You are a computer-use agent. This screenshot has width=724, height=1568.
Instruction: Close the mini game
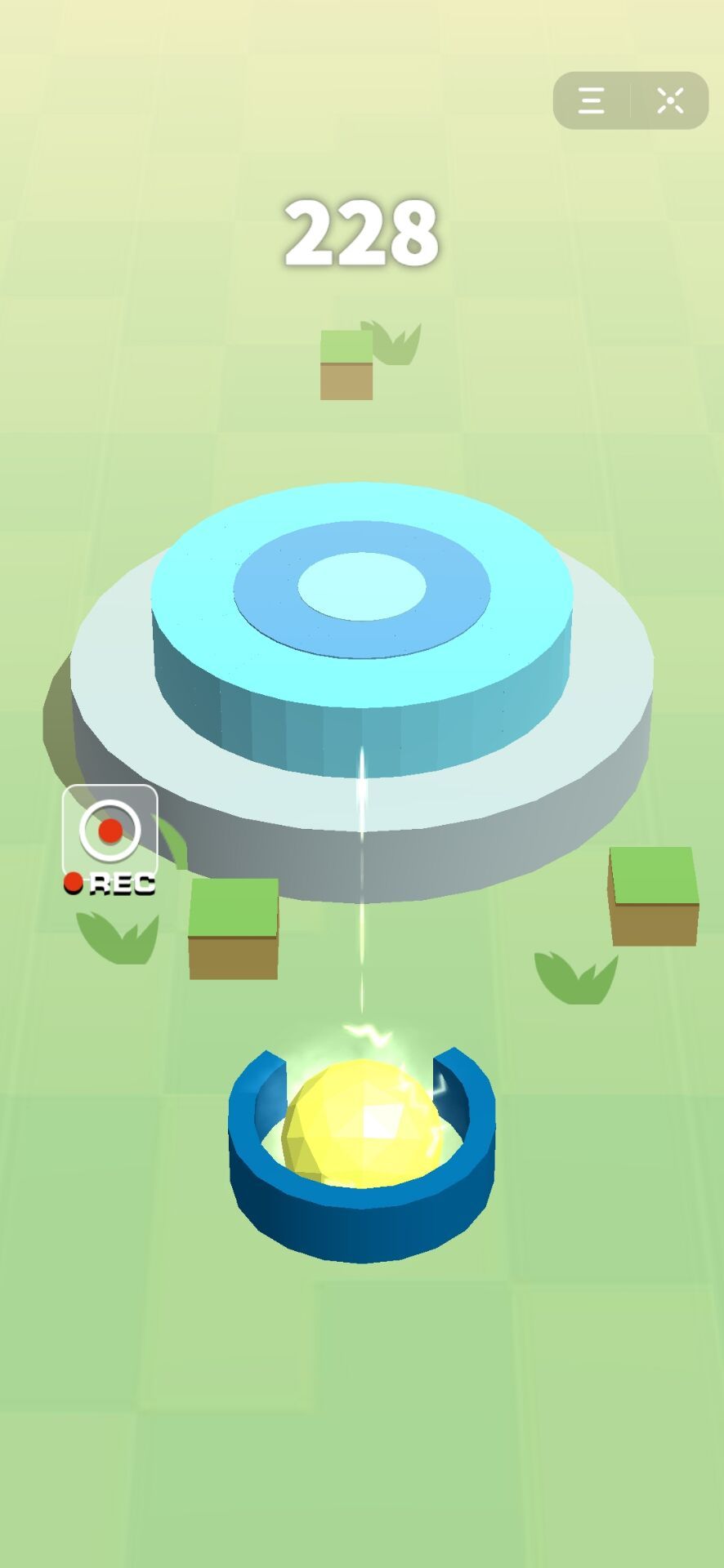coord(670,100)
